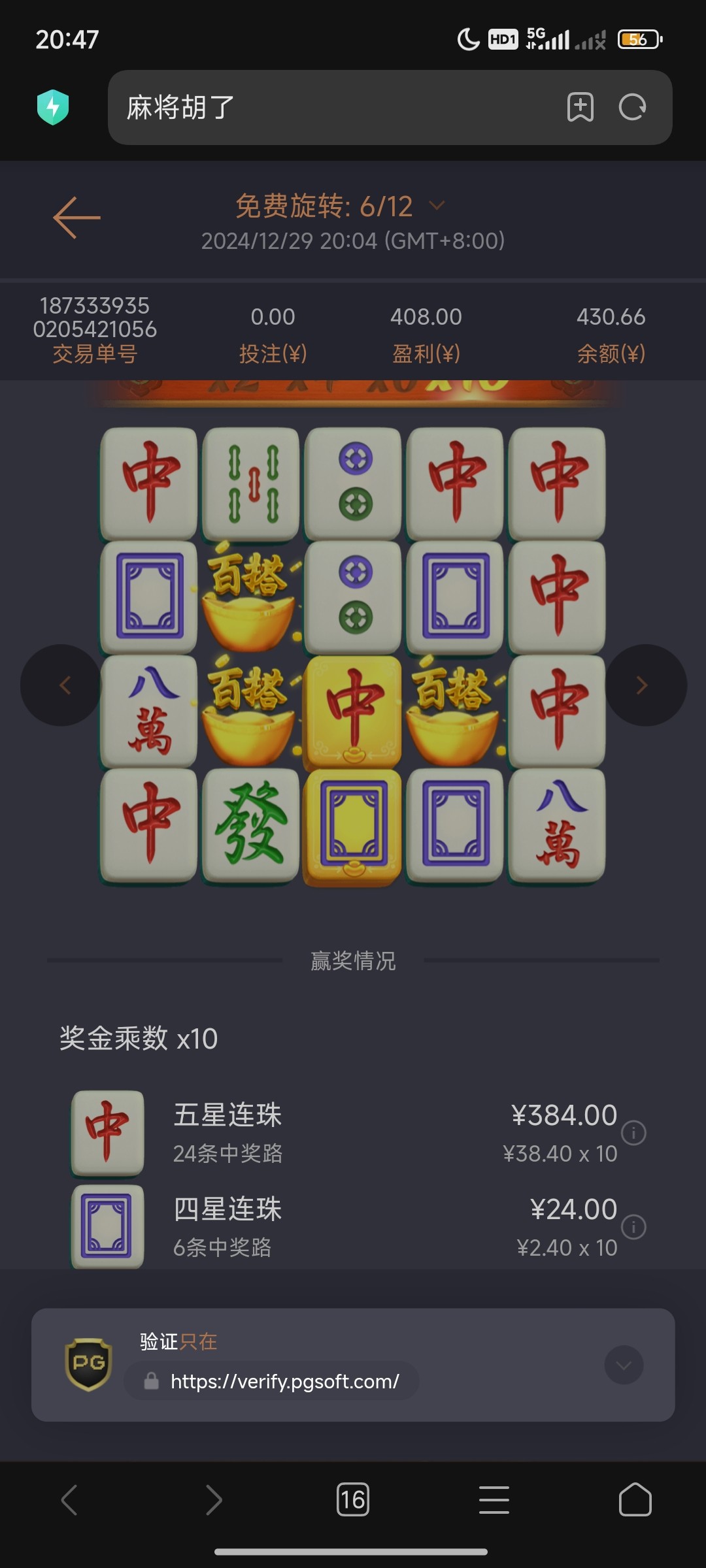
Task: Open info for the 五星连珠 ¥384.00 win
Action: [x=633, y=1133]
